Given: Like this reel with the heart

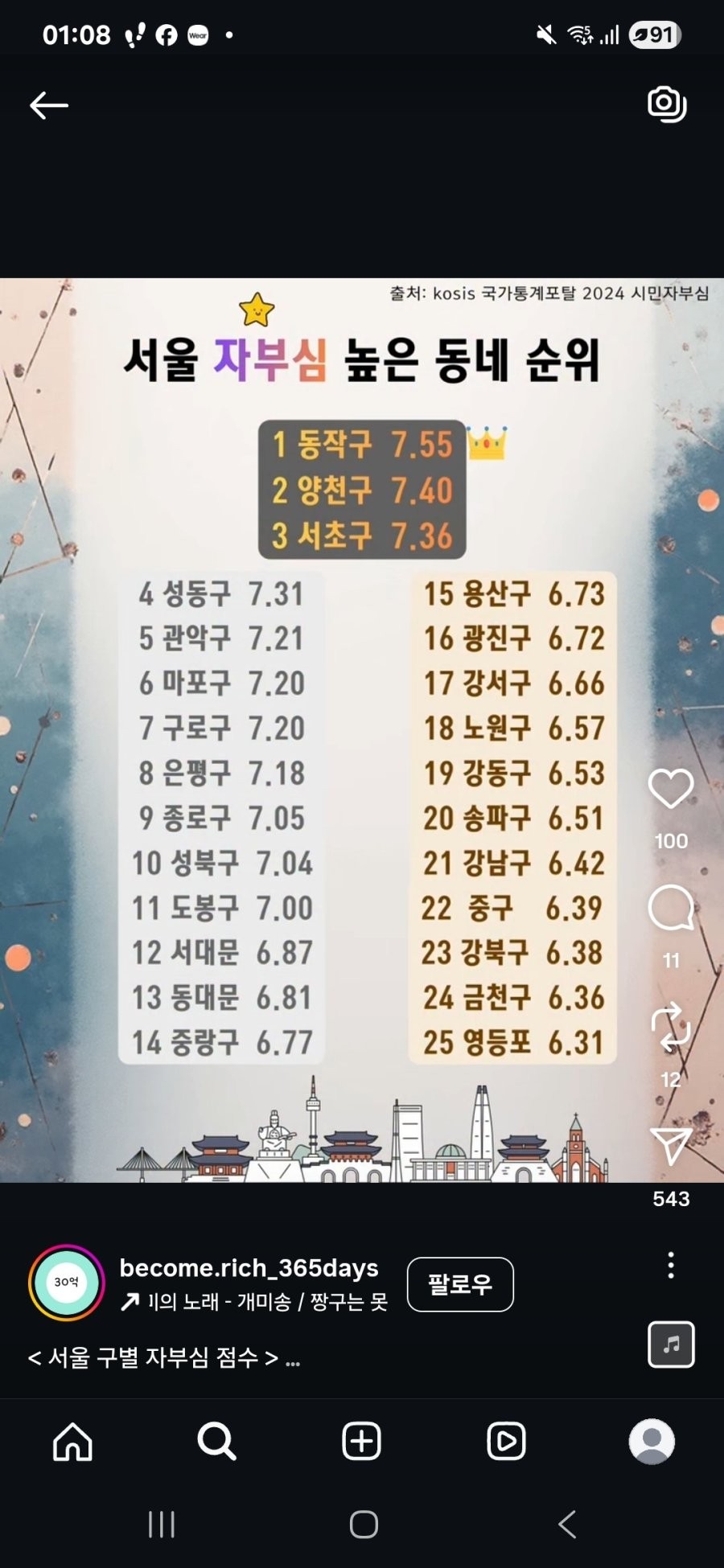Looking at the screenshot, I should (671, 789).
